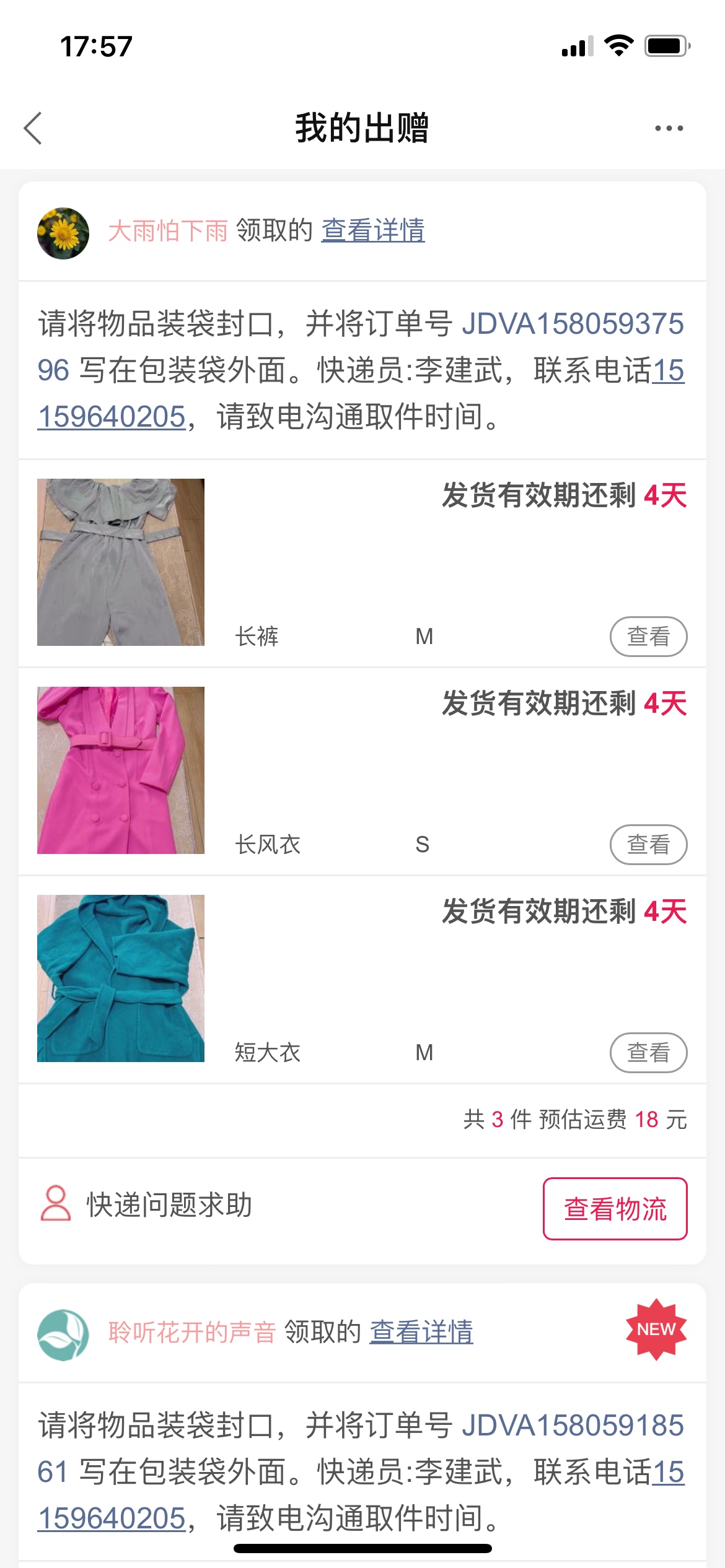Open the teal 短大衣 item photo
Screen dimensions: 725x1568
(x=121, y=978)
